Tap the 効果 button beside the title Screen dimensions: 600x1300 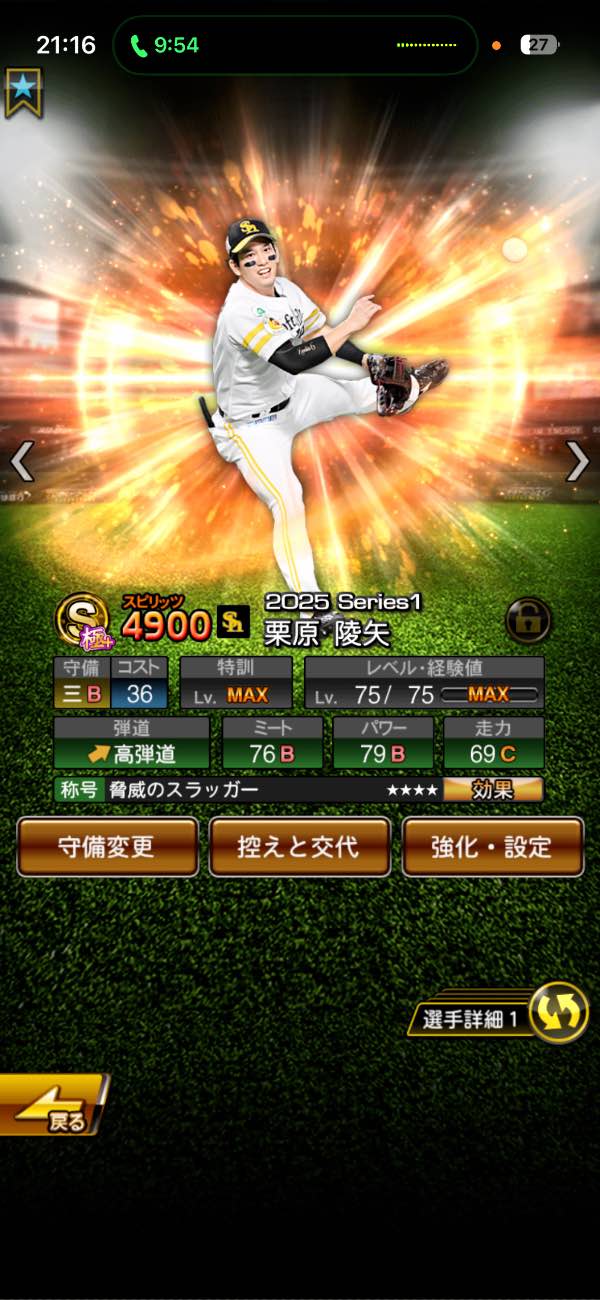(493, 790)
